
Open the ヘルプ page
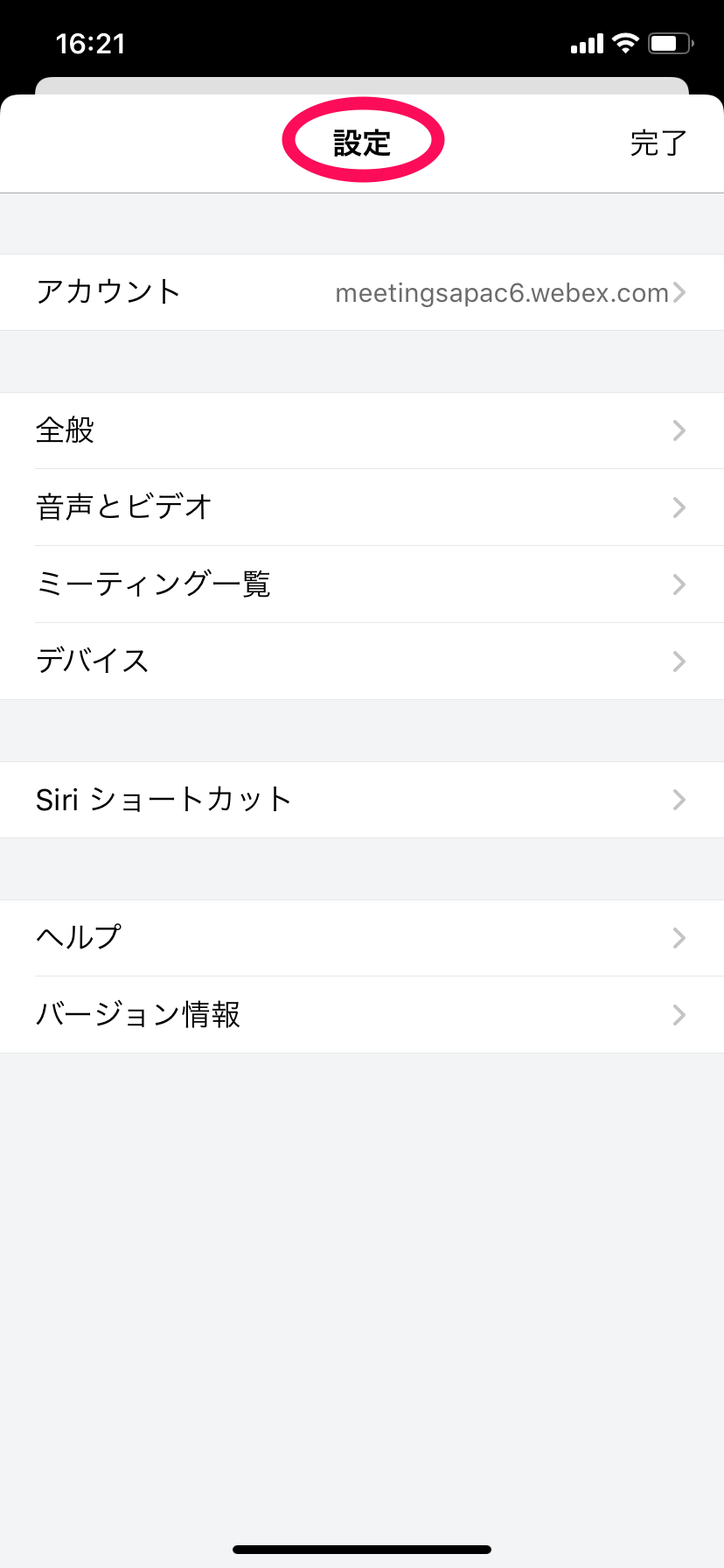click(x=362, y=938)
